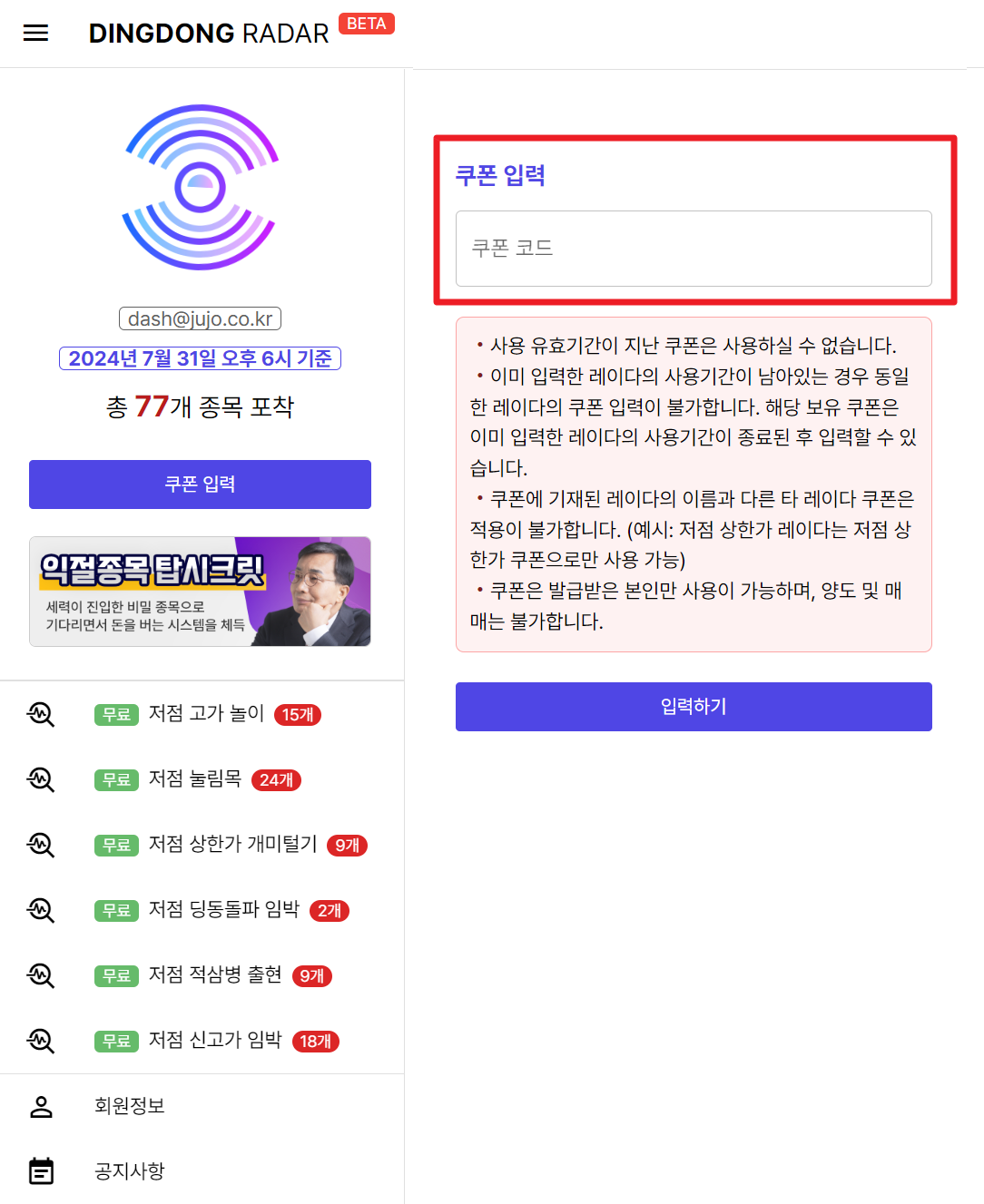Submit coupon with 입력하기 button
984x1204 pixels.
(x=694, y=707)
